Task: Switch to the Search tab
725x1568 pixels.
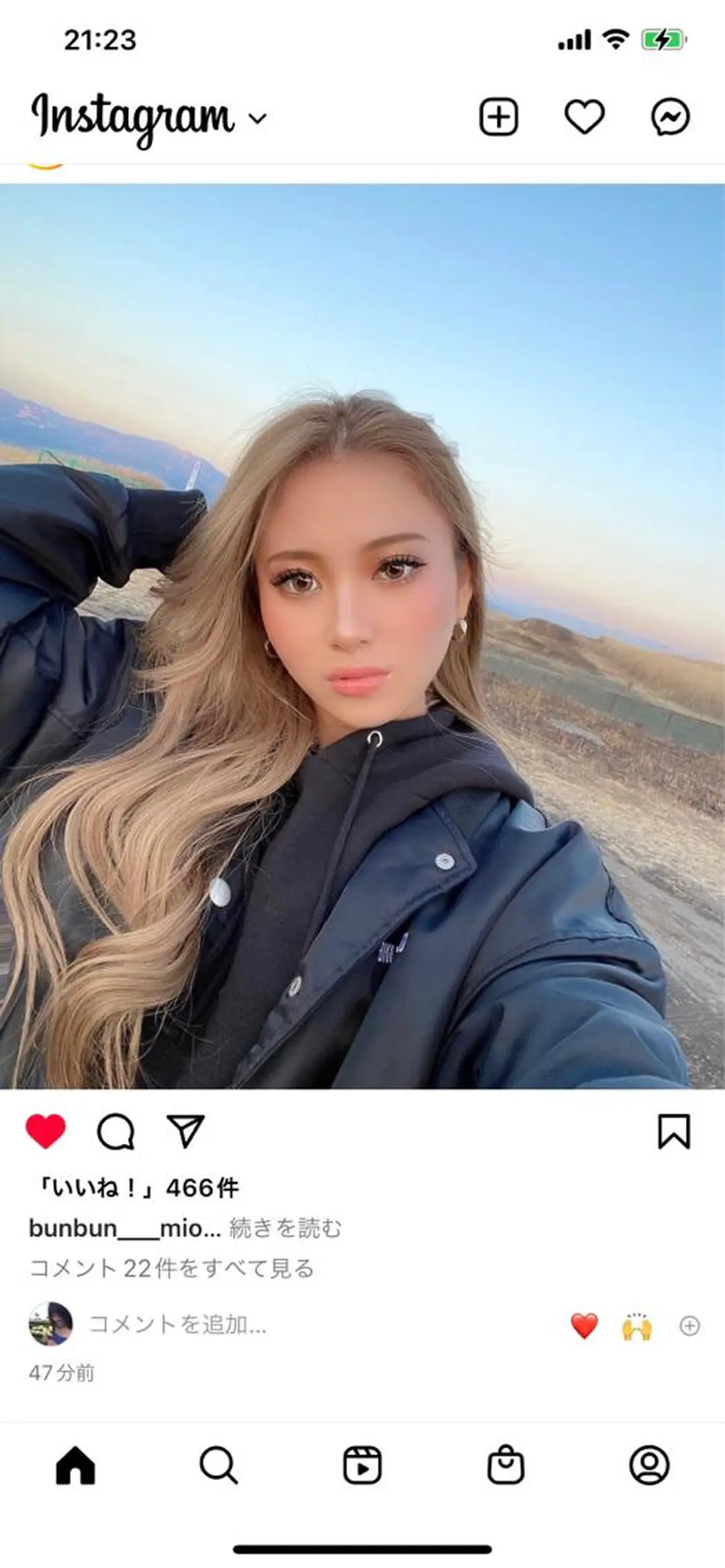Action: [x=218, y=1465]
